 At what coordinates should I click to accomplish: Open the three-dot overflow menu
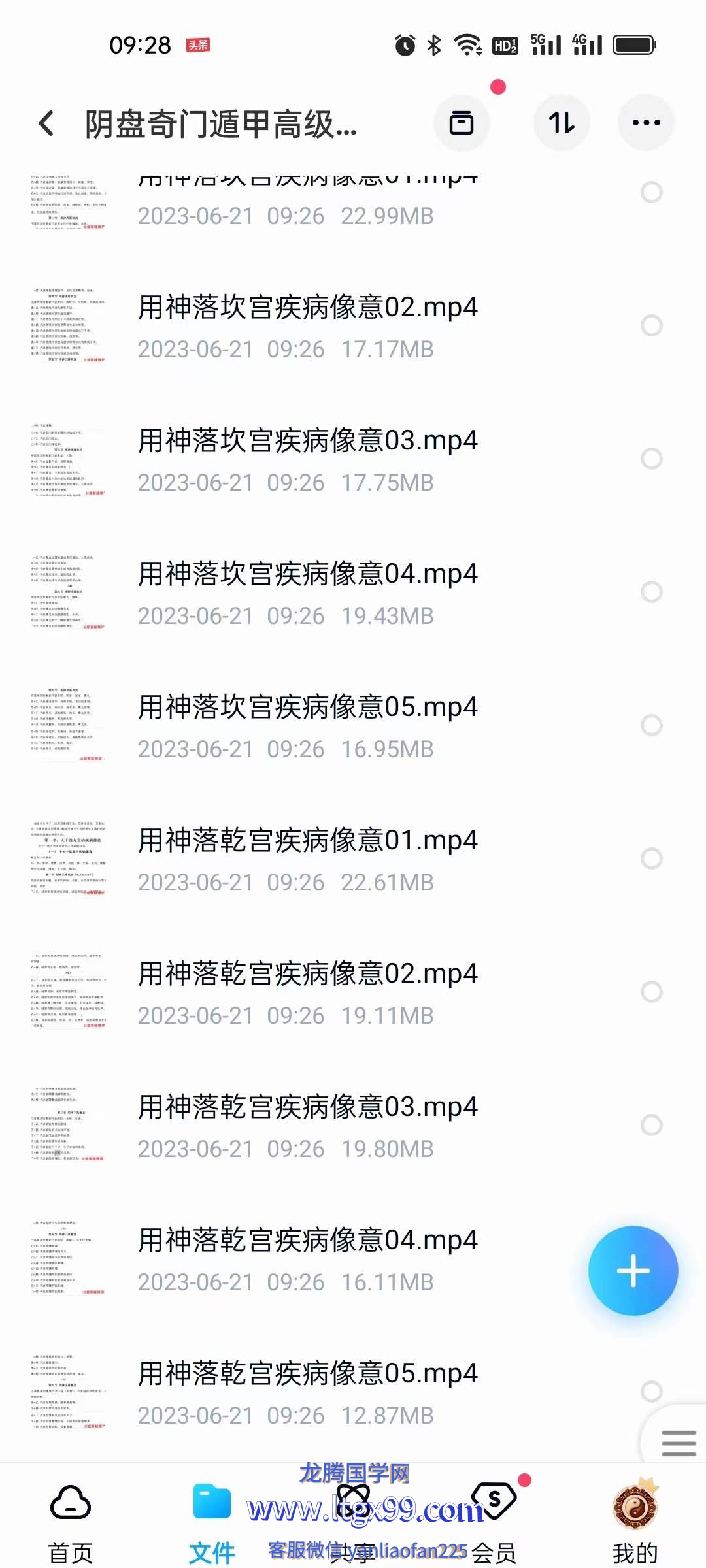point(646,123)
